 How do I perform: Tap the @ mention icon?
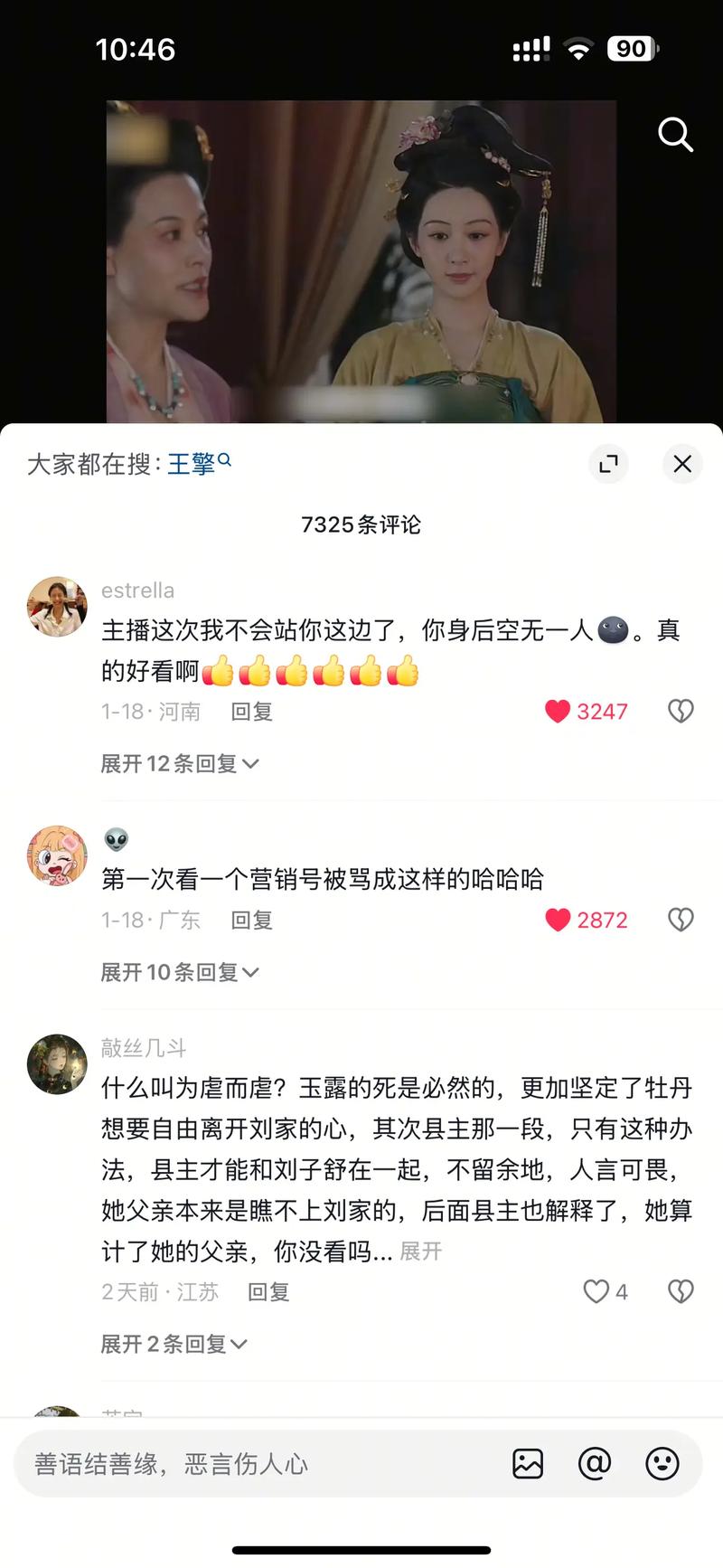pyautogui.click(x=595, y=1463)
